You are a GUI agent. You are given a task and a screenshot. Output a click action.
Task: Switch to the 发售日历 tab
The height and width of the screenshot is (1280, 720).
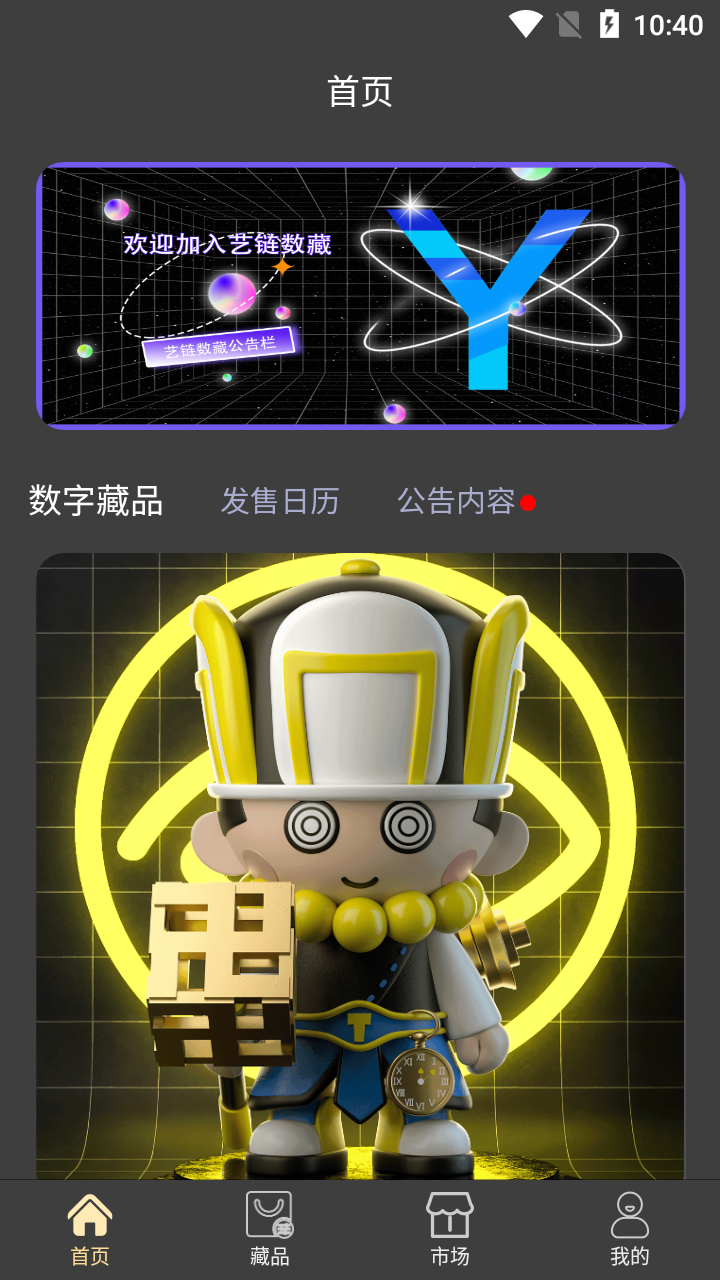tap(280, 501)
